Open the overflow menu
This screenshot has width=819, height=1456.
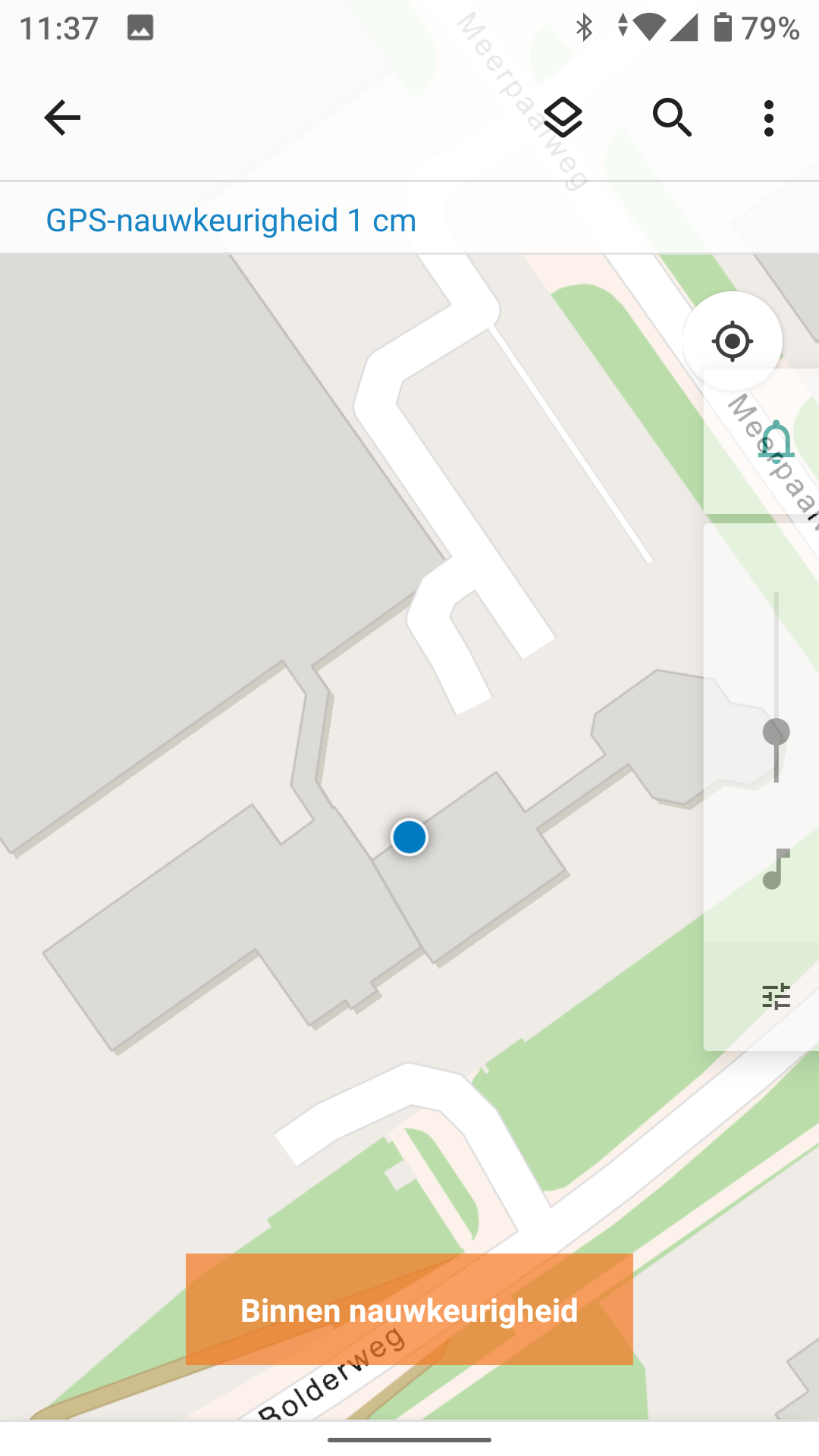coord(769,118)
